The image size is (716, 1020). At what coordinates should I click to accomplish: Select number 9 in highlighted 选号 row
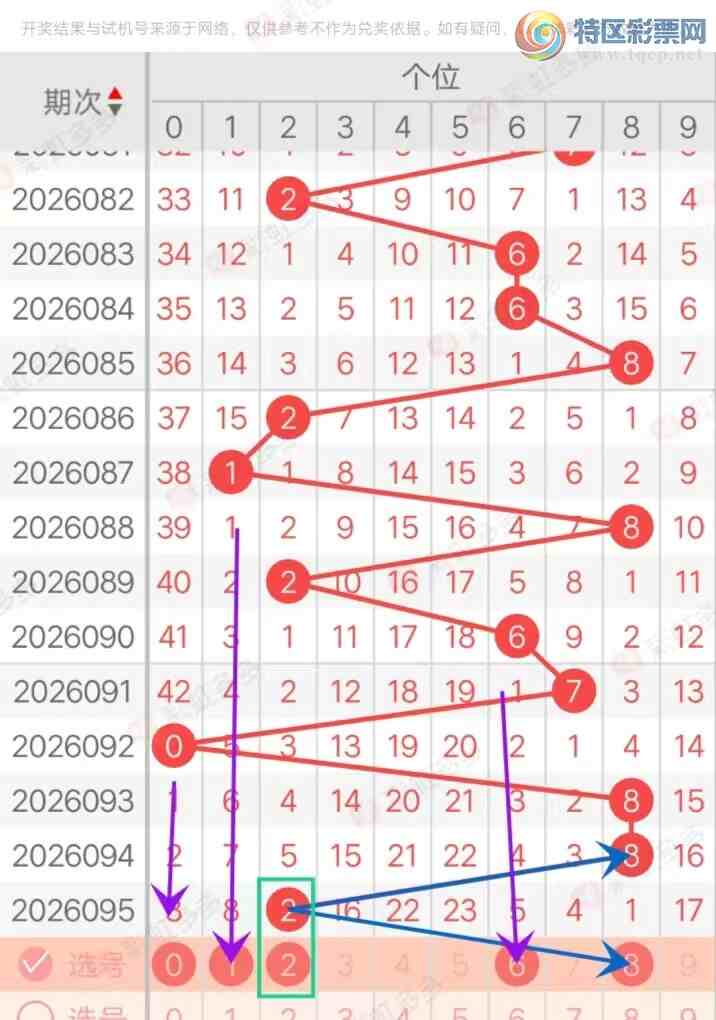(687, 965)
